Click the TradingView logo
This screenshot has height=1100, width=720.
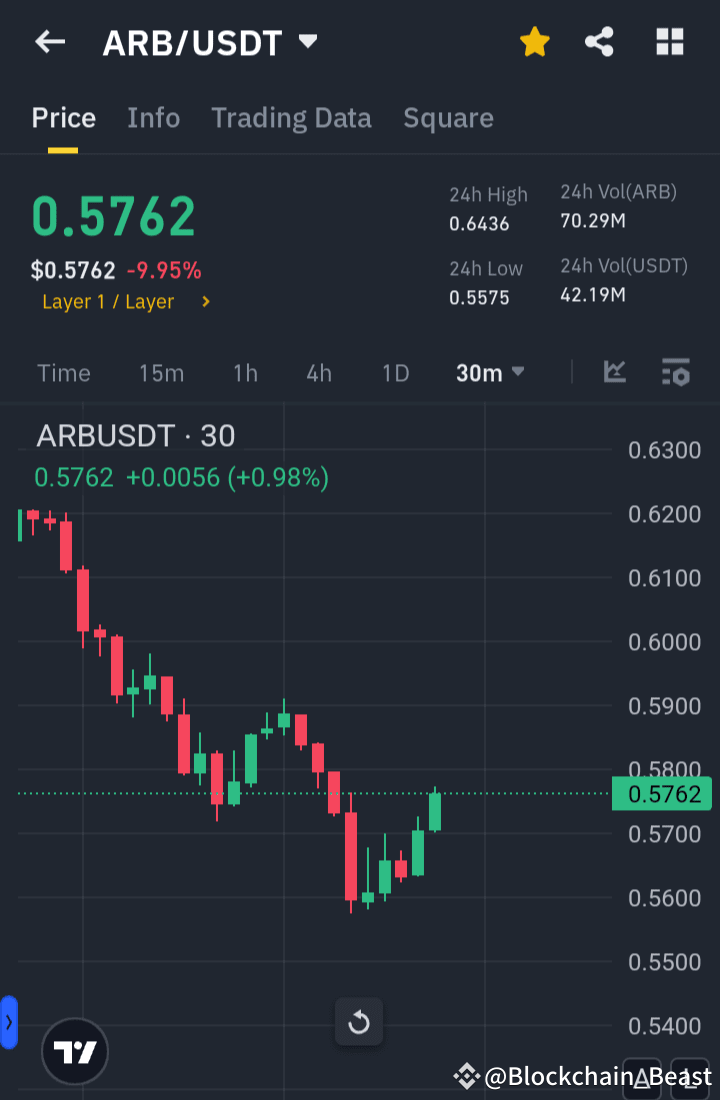pyautogui.click(x=75, y=1052)
